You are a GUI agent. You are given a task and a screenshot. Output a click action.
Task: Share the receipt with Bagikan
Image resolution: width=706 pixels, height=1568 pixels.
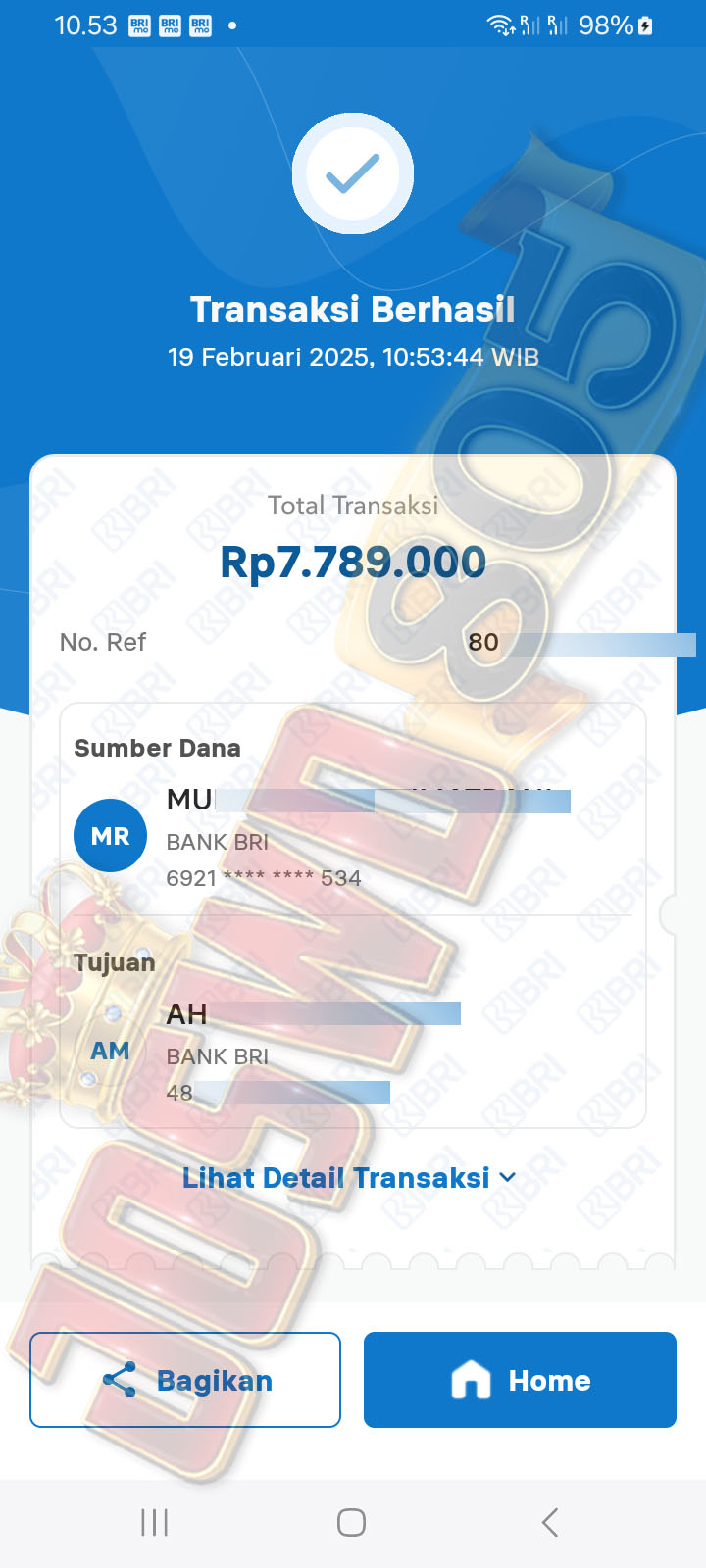point(185,1380)
